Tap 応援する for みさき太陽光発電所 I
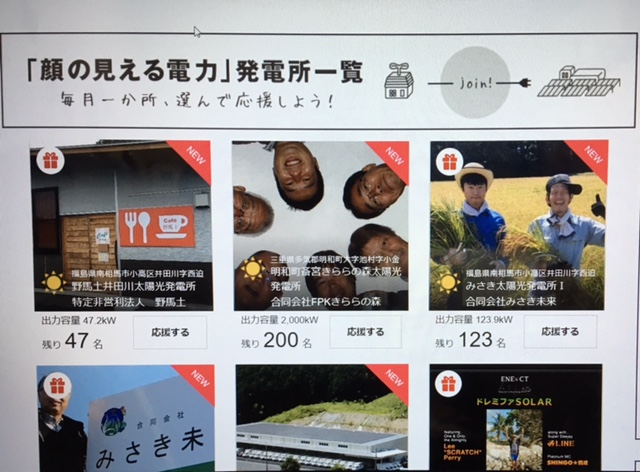Image resolution: width=640 pixels, height=472 pixels. [x=559, y=331]
